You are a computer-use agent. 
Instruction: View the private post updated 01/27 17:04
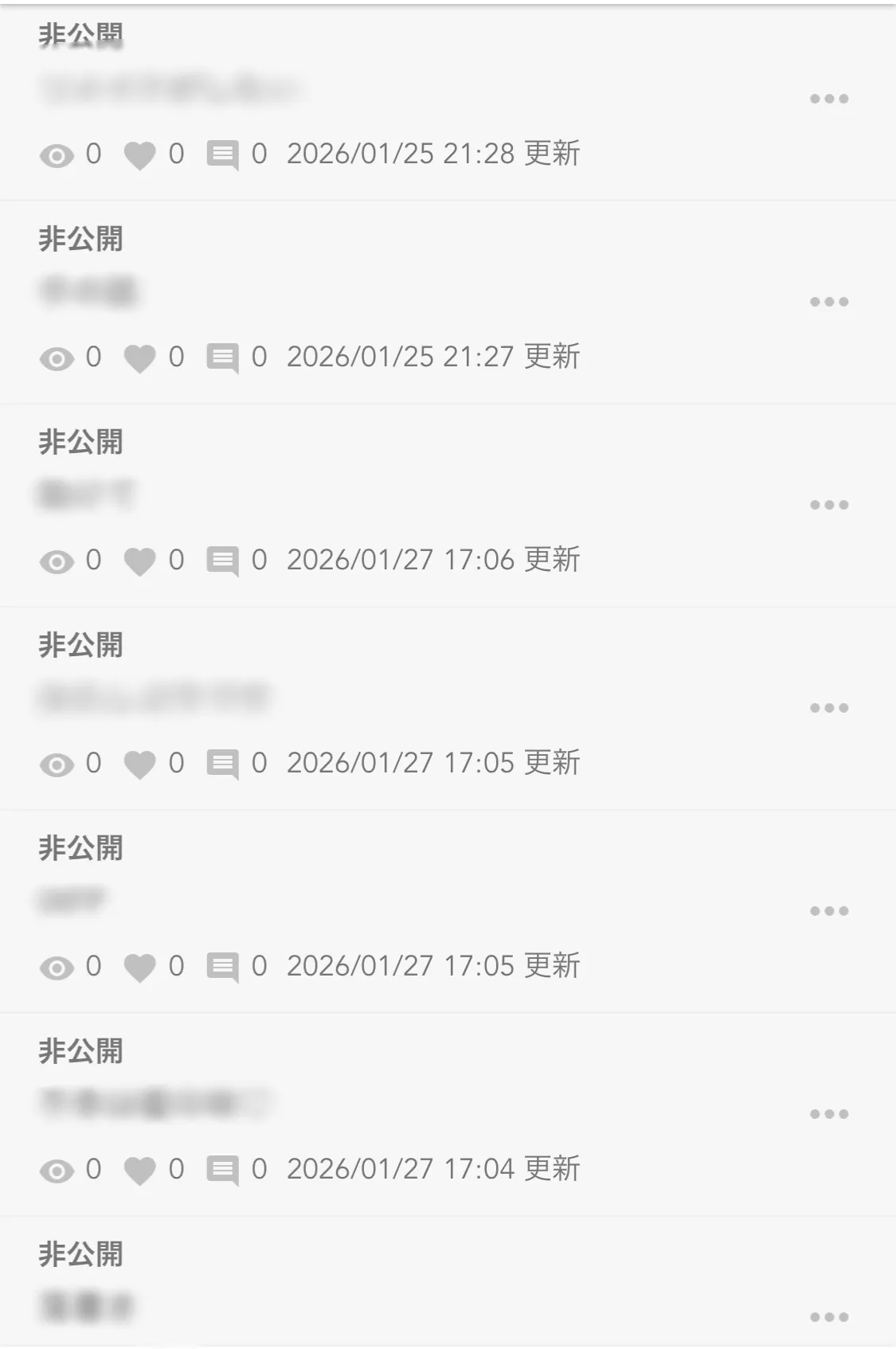click(155, 1104)
